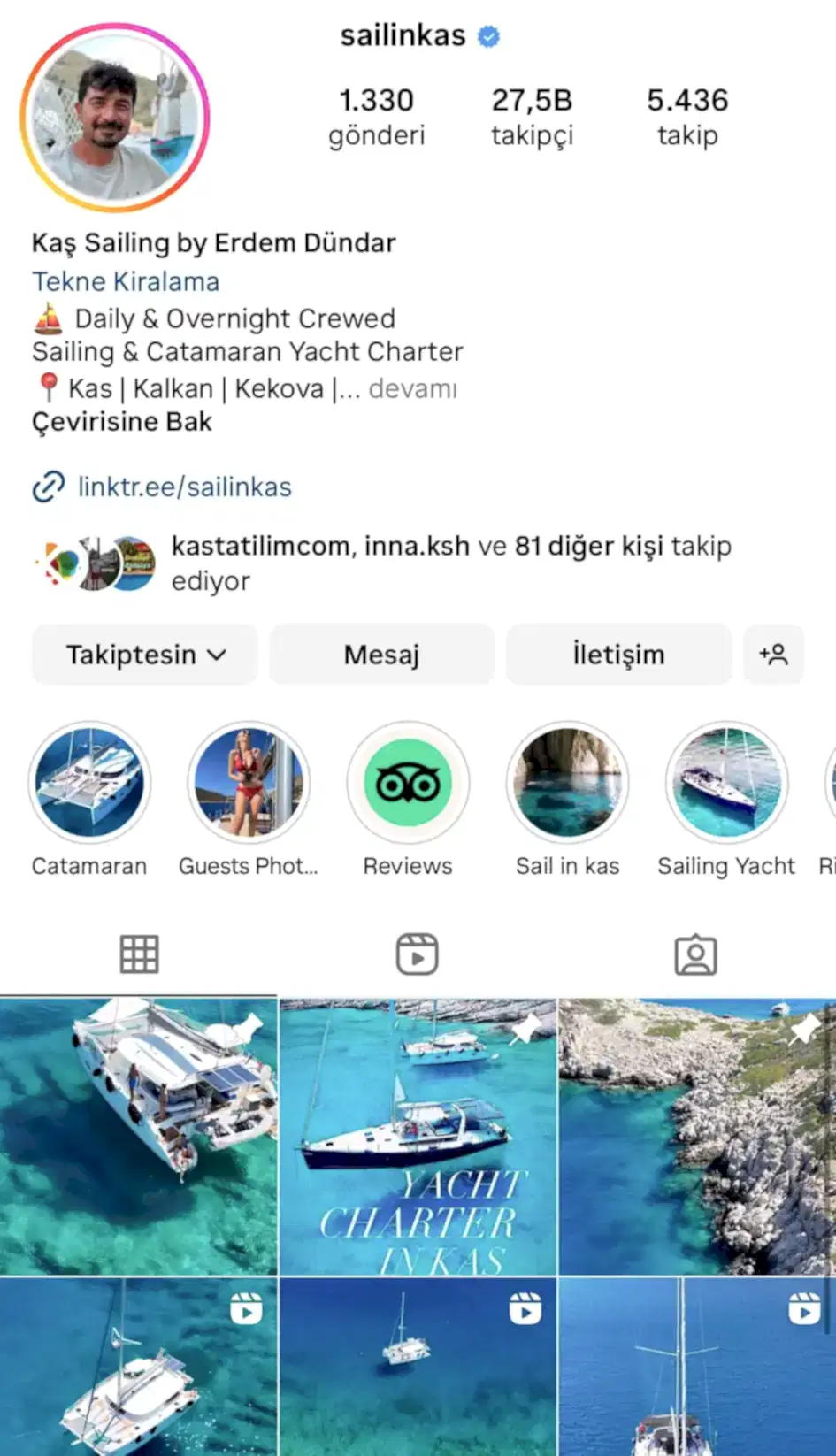Open the link icon next to linktr.ee
Screen dimensions: 836x1456
pyautogui.click(x=47, y=487)
